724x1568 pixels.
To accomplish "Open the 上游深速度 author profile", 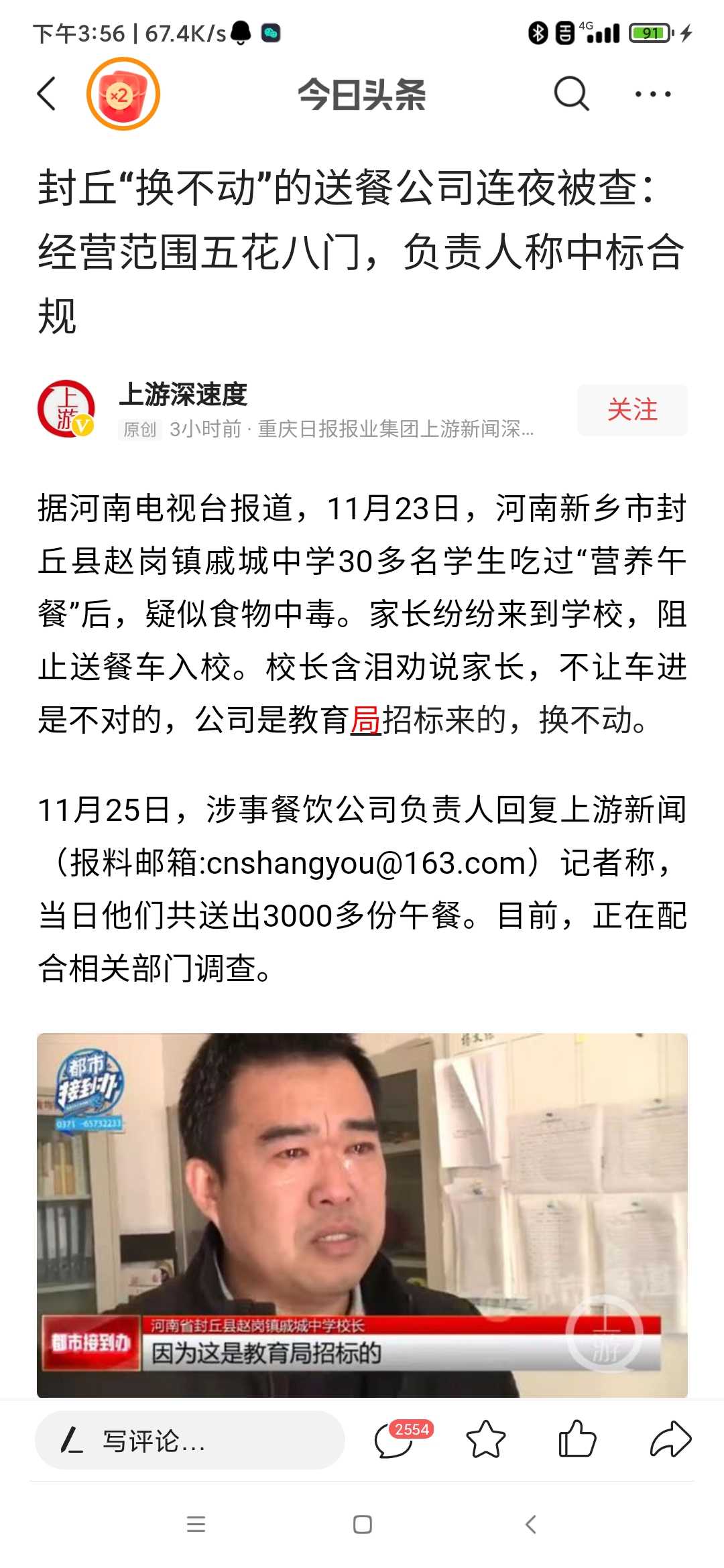I will pos(183,394).
